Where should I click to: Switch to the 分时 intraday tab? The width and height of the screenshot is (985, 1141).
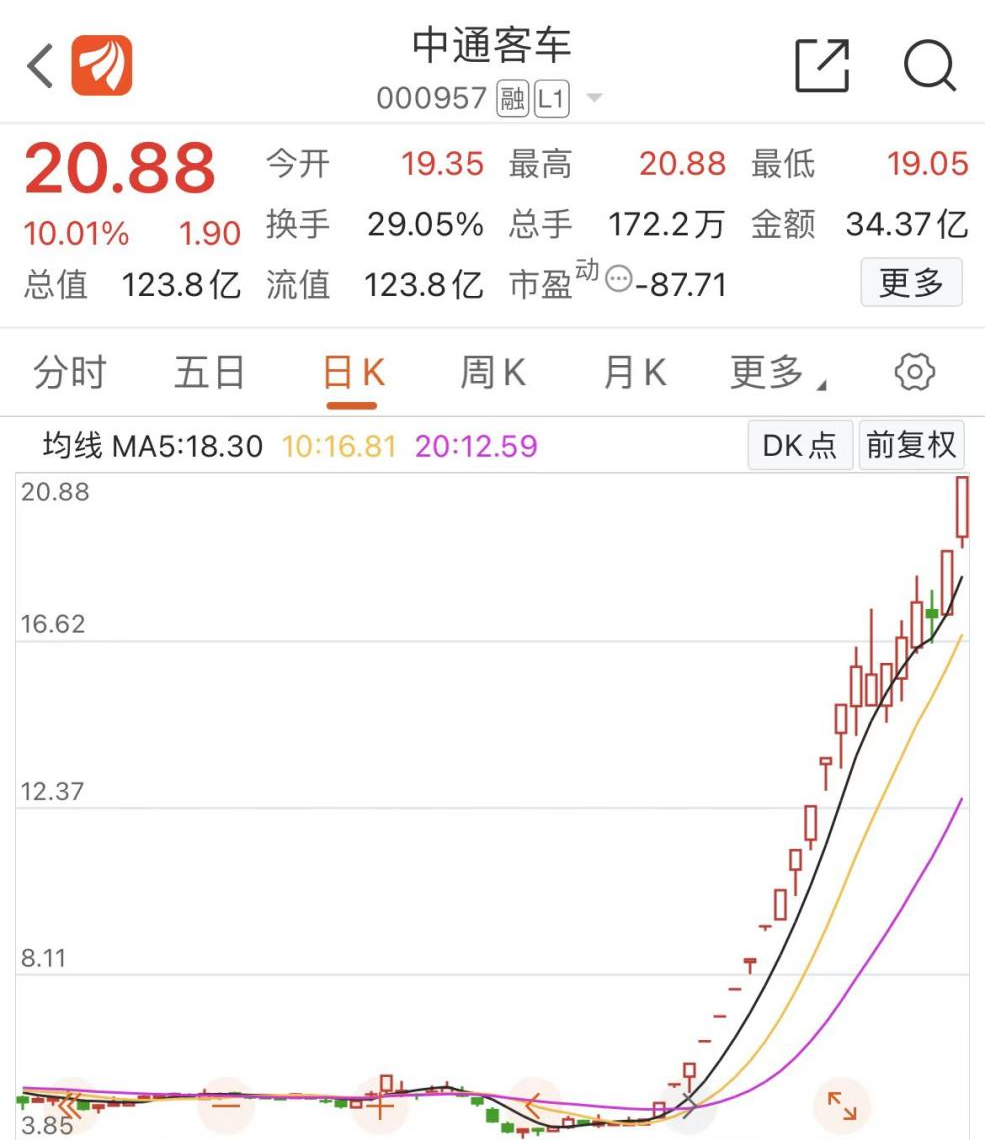click(x=68, y=371)
